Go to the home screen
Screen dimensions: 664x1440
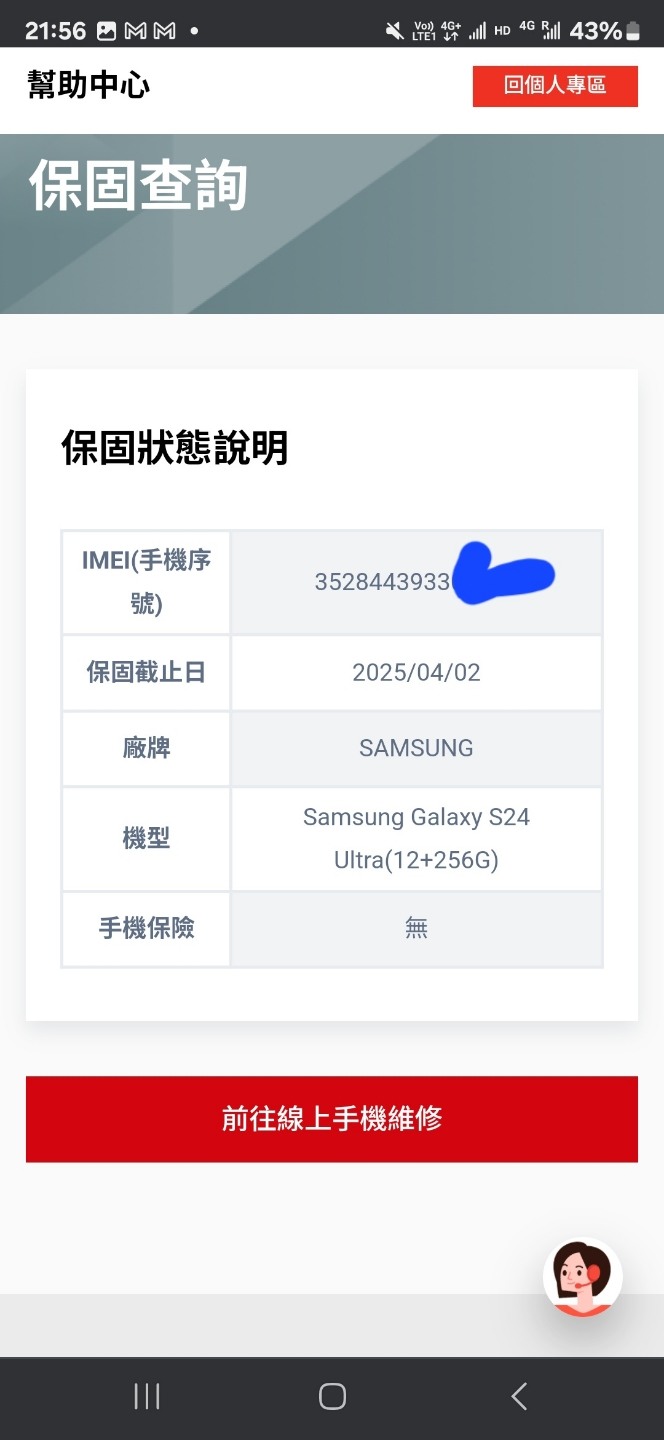(332, 1397)
